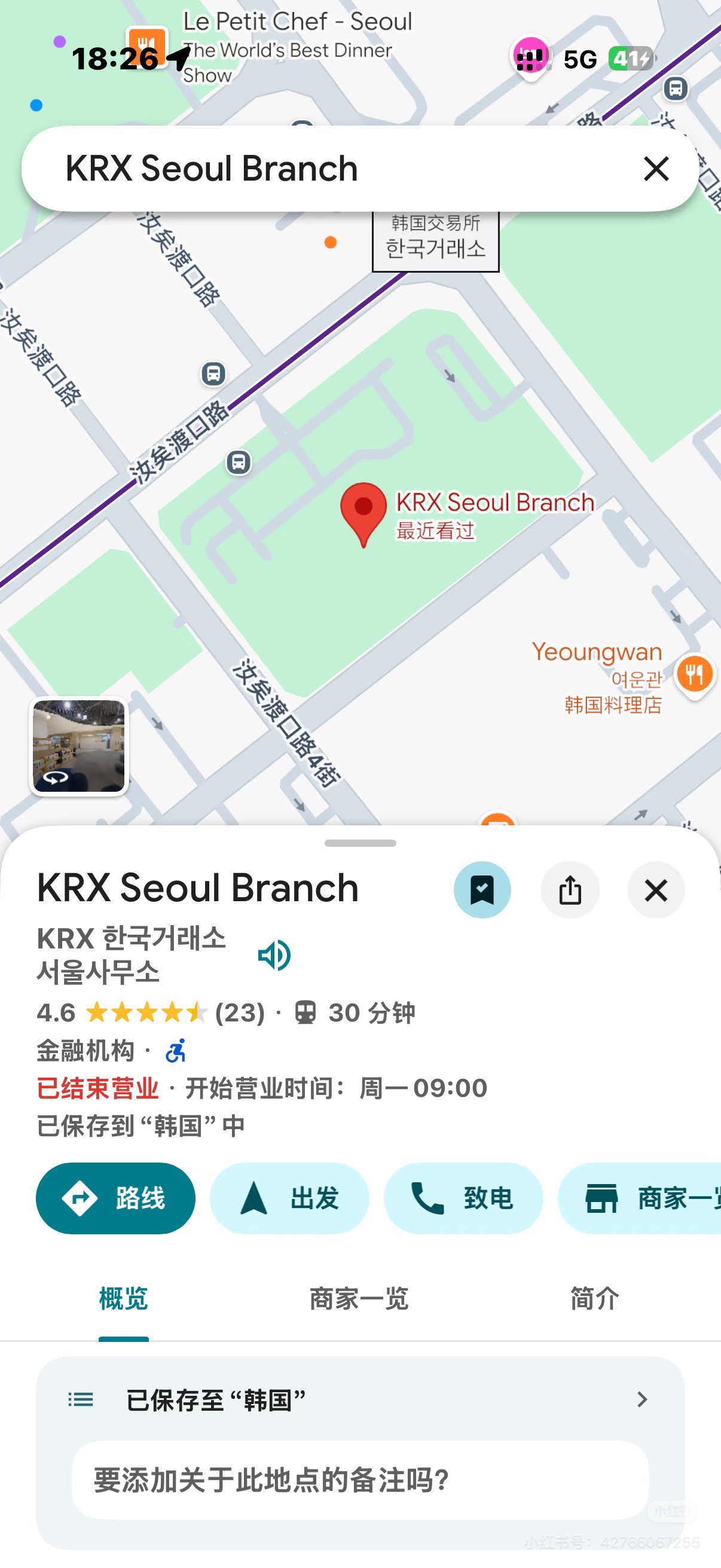The height and width of the screenshot is (1568, 721).
Task: Select the Yeoungwan restaurant map marker
Action: pos(694,675)
